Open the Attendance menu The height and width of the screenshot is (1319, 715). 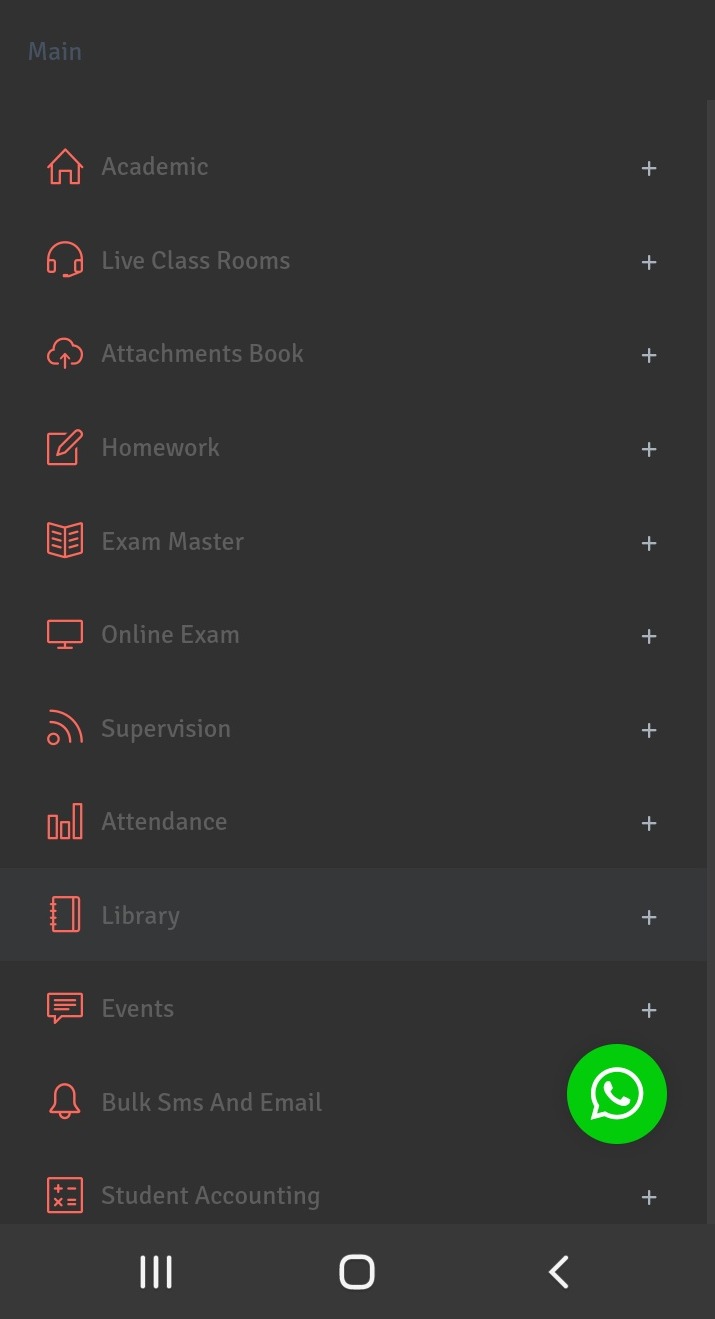pos(164,822)
